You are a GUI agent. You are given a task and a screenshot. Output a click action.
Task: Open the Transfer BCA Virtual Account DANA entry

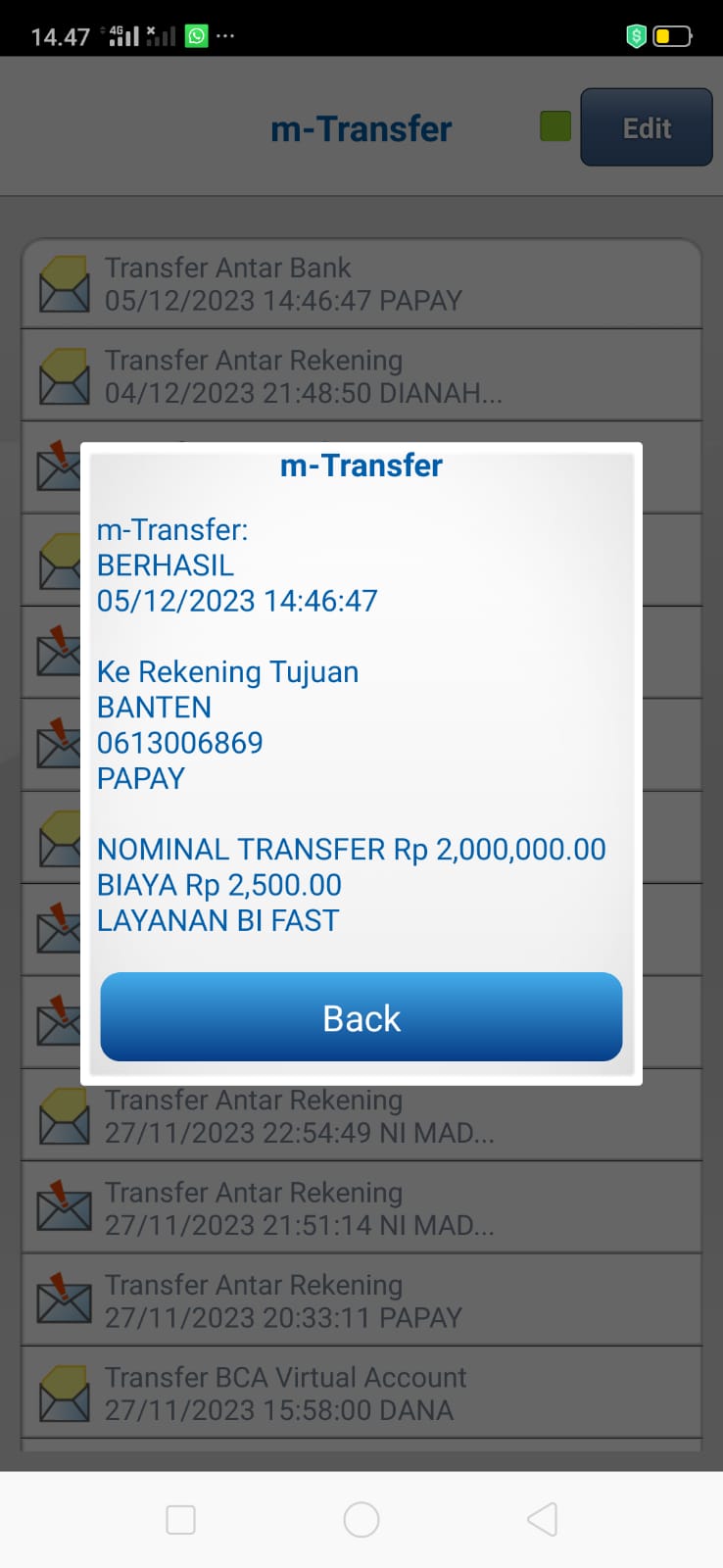[361, 1393]
